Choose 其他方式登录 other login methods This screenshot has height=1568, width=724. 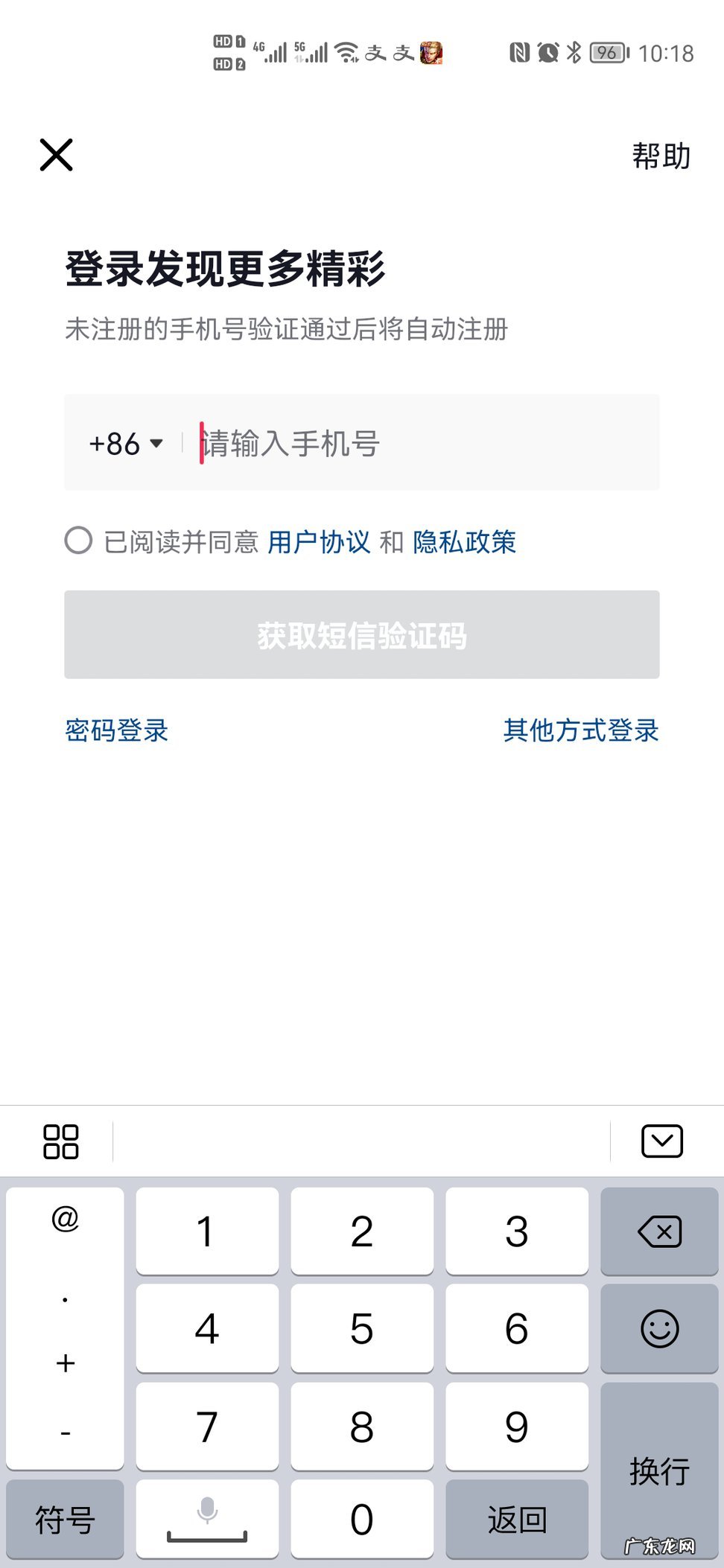click(581, 730)
